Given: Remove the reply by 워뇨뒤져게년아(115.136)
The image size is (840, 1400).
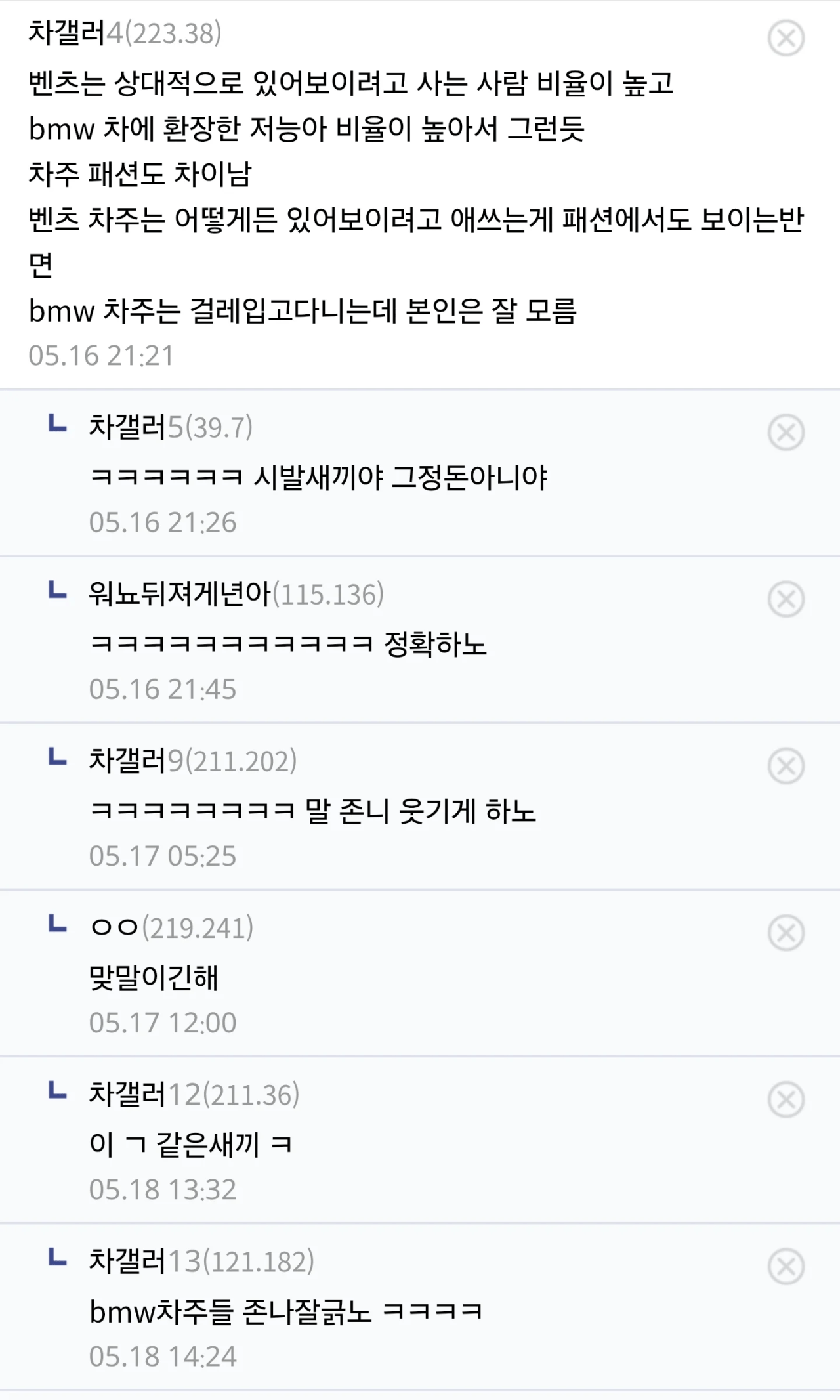Looking at the screenshot, I should pyautogui.click(x=786, y=599).
